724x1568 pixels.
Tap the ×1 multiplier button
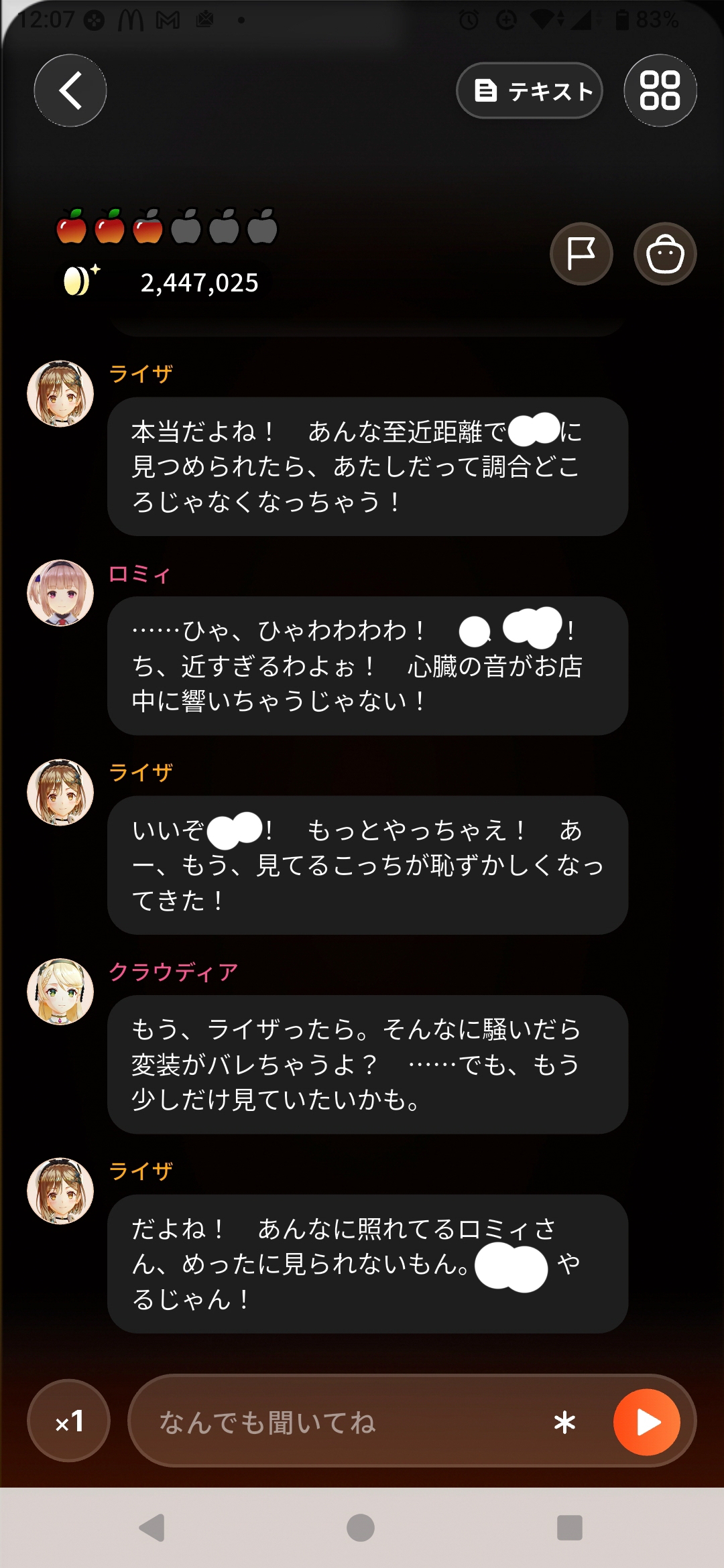68,1421
